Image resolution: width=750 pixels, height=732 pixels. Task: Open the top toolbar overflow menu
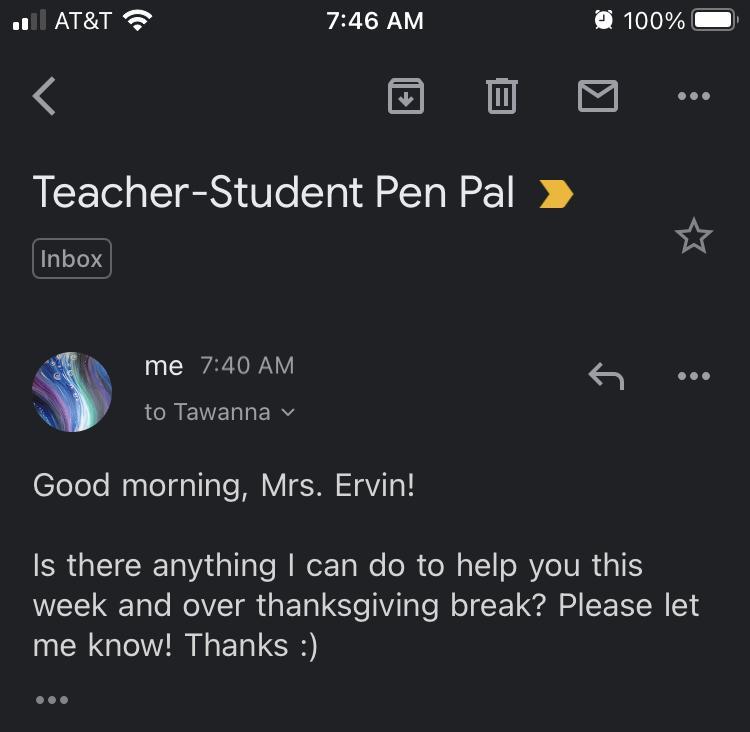pyautogui.click(x=693, y=96)
